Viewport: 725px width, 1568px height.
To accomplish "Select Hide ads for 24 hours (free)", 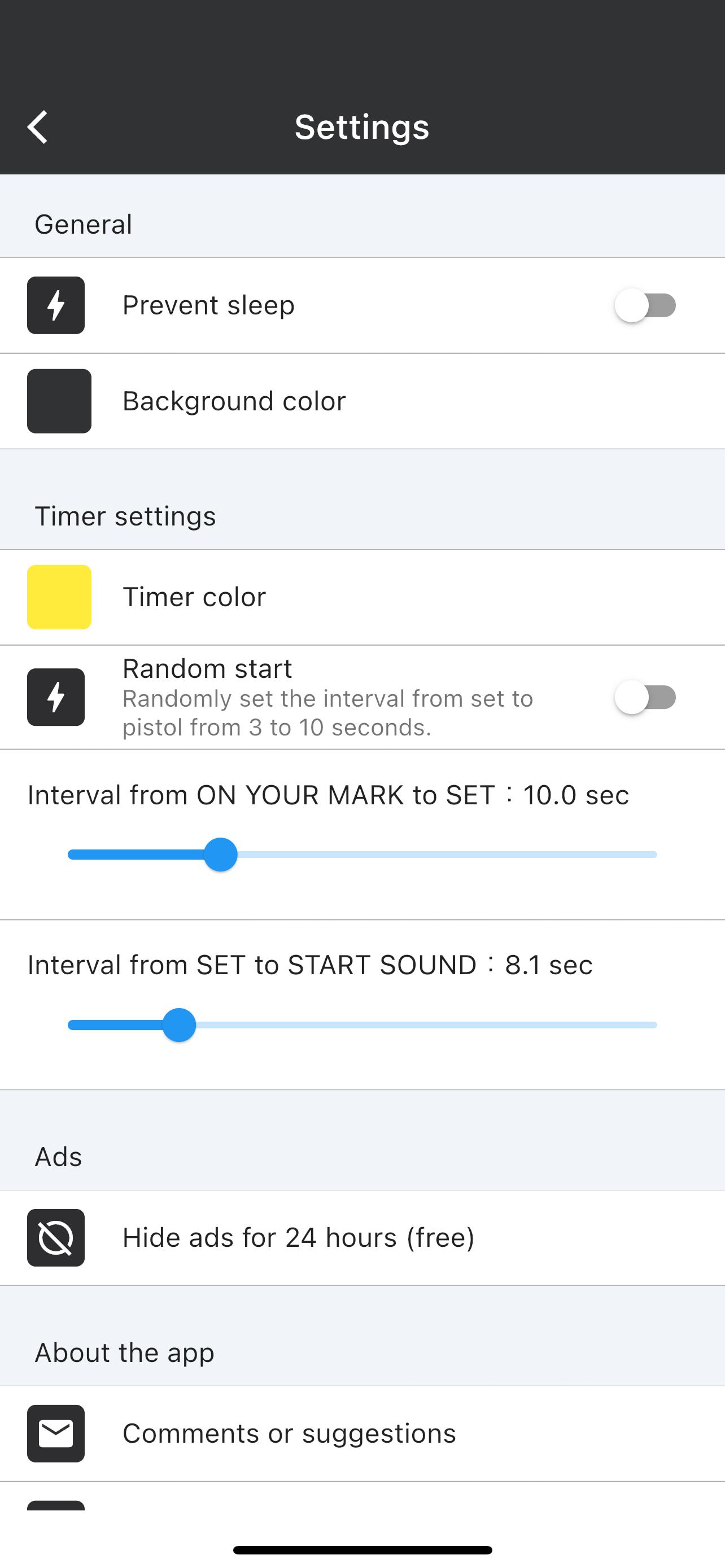I will click(x=362, y=1237).
